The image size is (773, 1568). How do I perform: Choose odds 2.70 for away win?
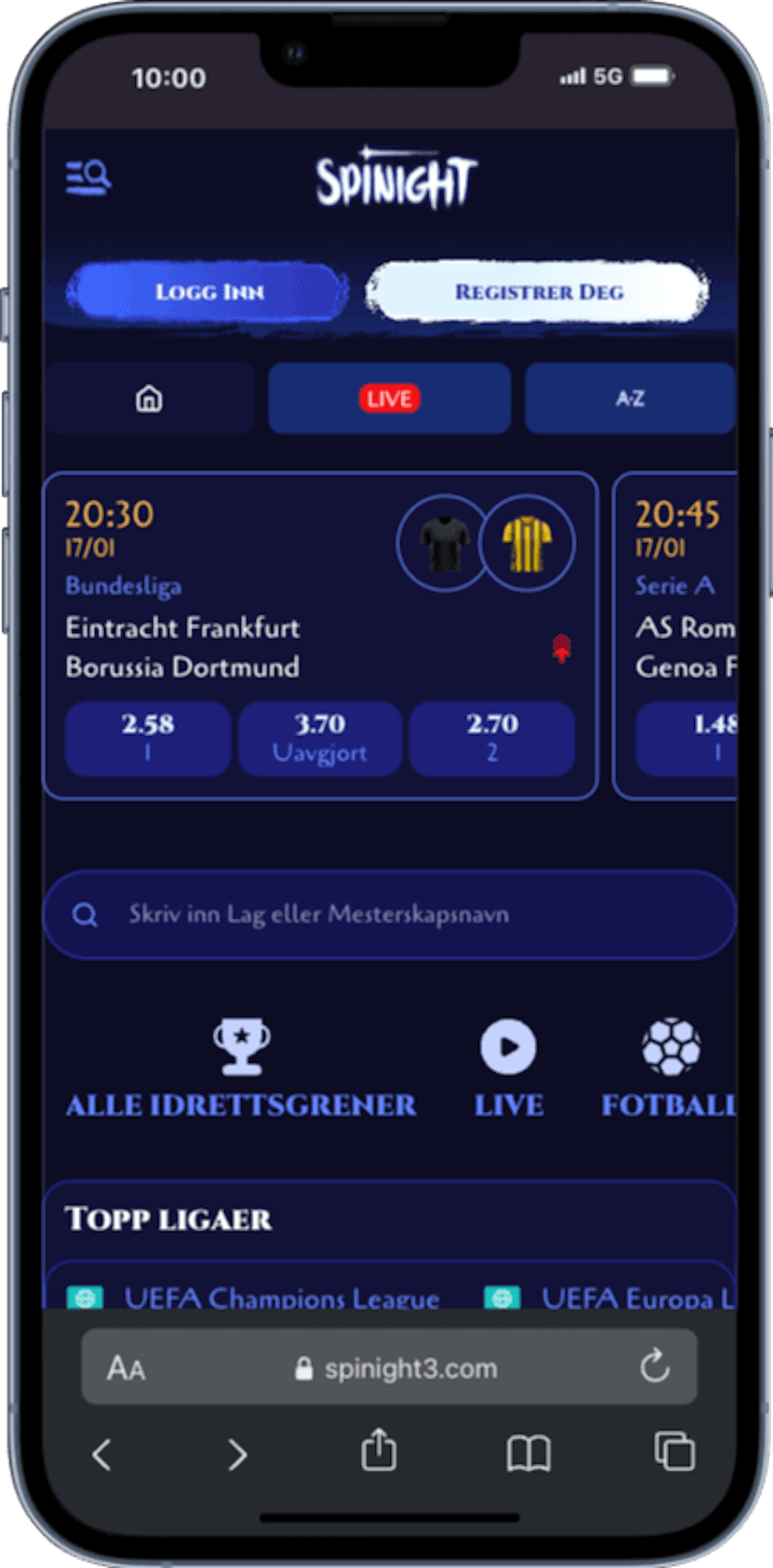tap(492, 738)
